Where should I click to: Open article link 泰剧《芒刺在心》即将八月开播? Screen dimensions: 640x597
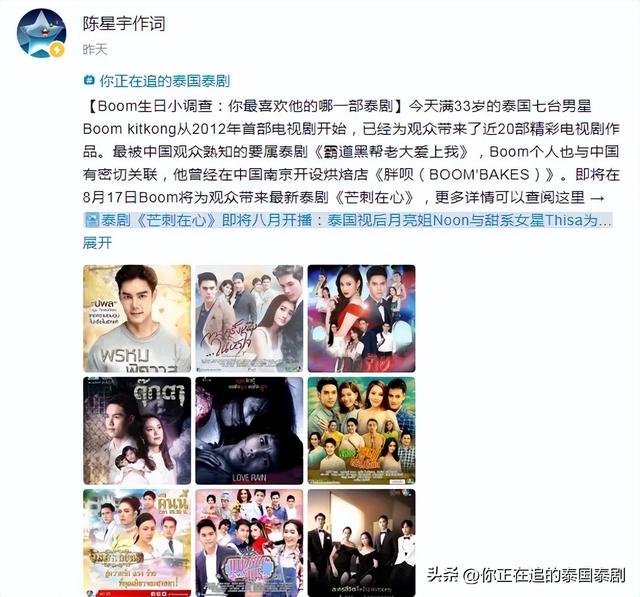(x=348, y=222)
